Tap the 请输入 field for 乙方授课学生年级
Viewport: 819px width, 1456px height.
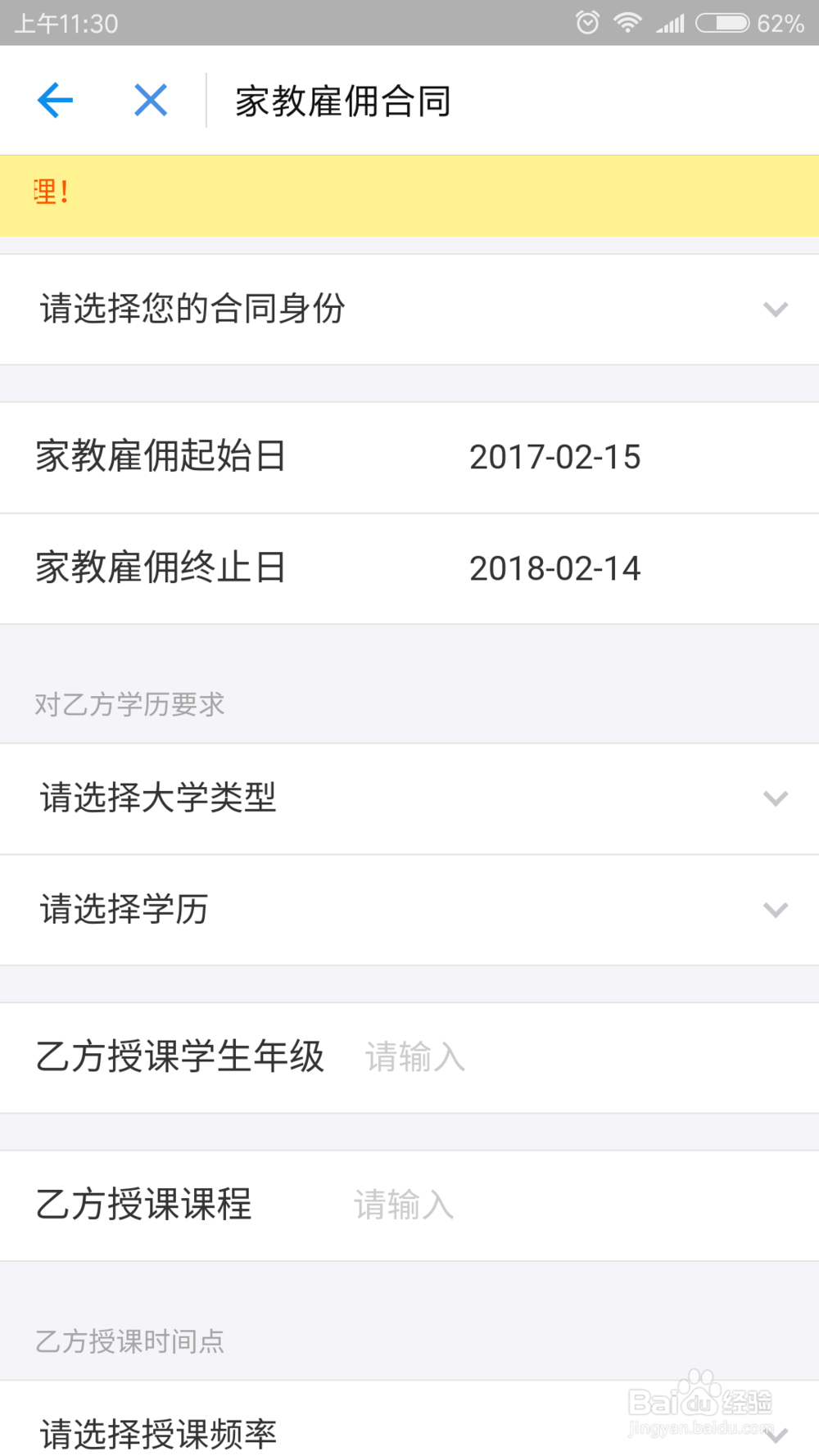(x=415, y=1058)
